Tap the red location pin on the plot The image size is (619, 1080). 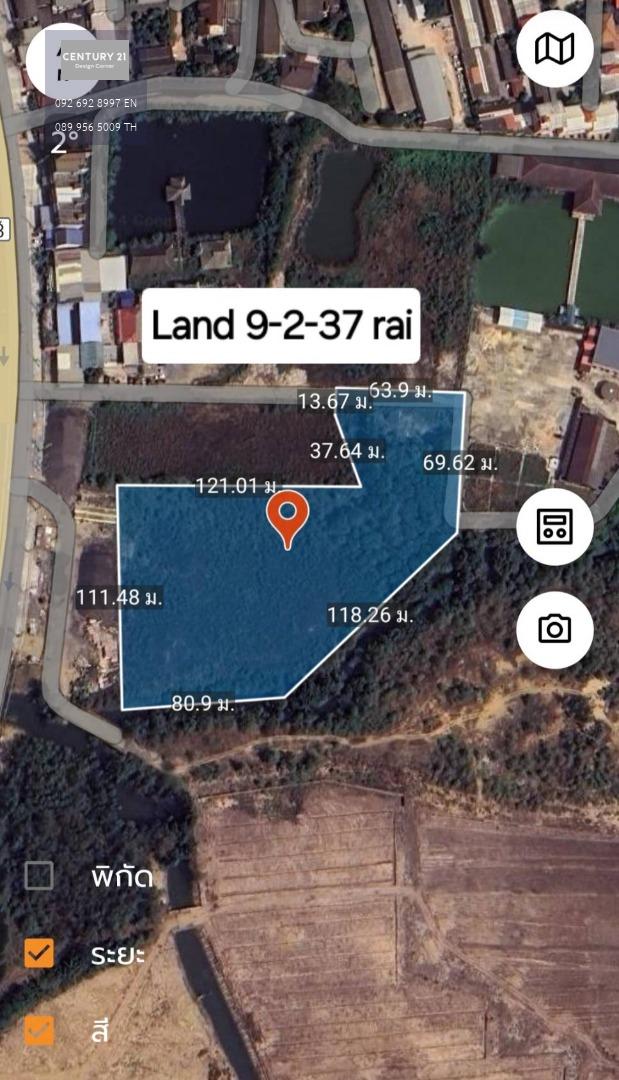coord(287,519)
